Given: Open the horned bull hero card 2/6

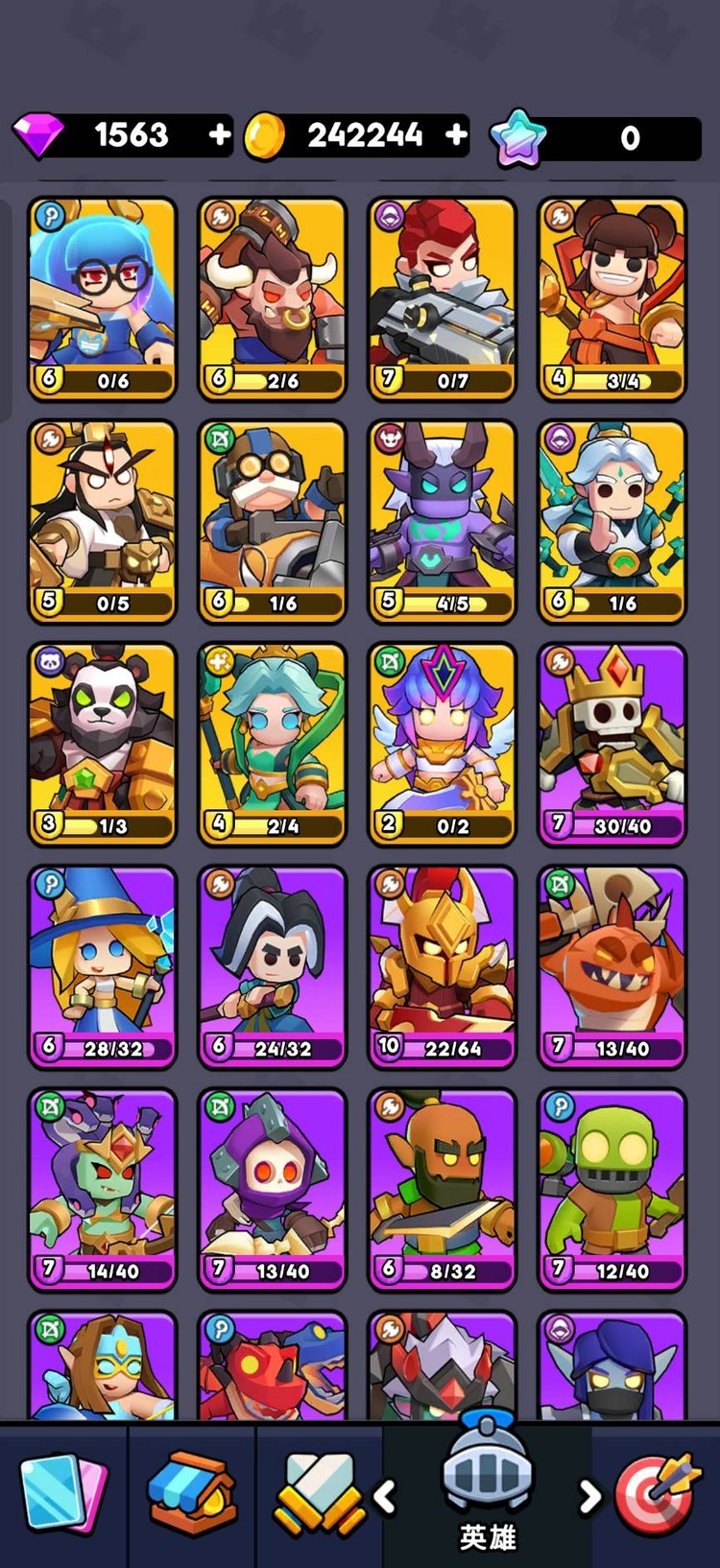Looking at the screenshot, I should [272, 298].
